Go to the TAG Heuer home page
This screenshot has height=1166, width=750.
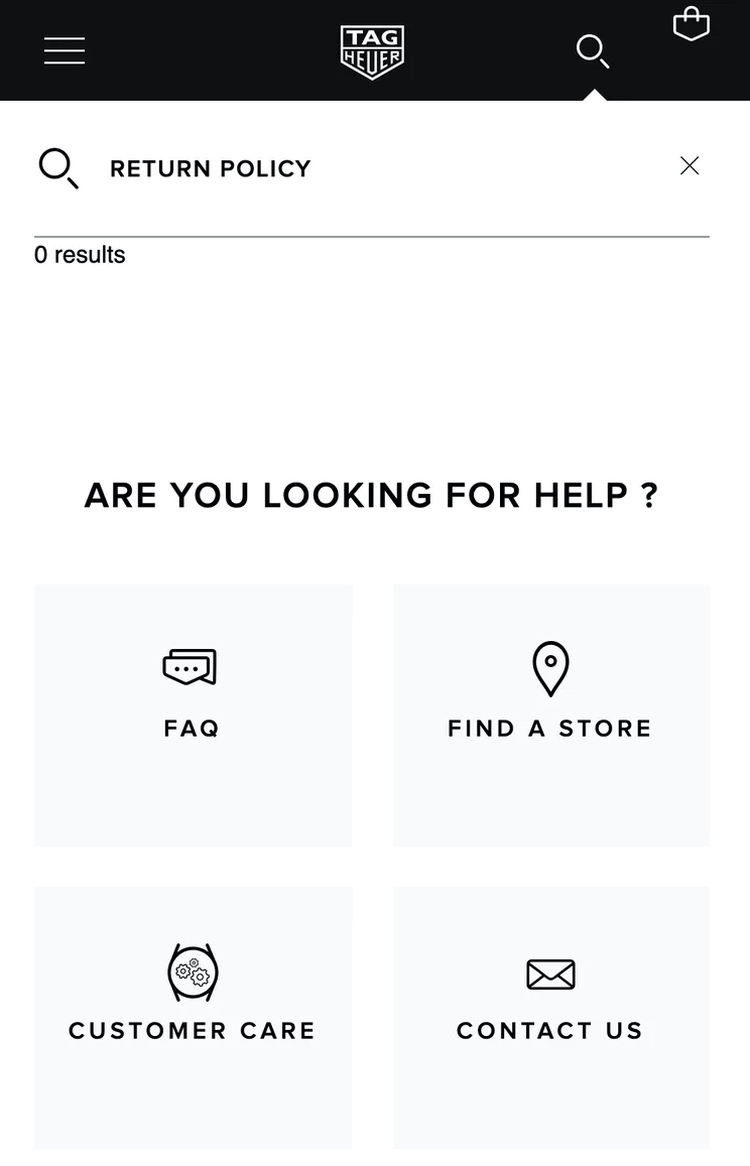(x=372, y=52)
